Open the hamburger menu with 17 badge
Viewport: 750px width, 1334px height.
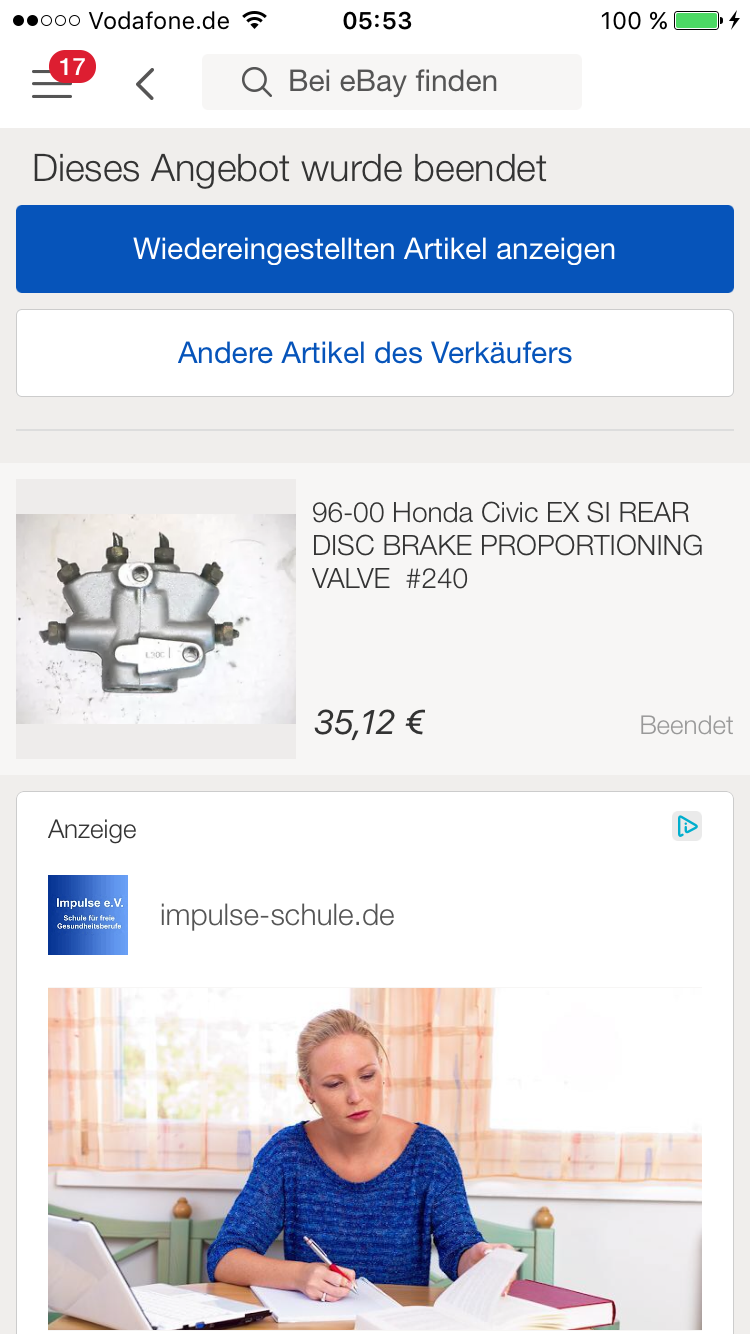52,84
